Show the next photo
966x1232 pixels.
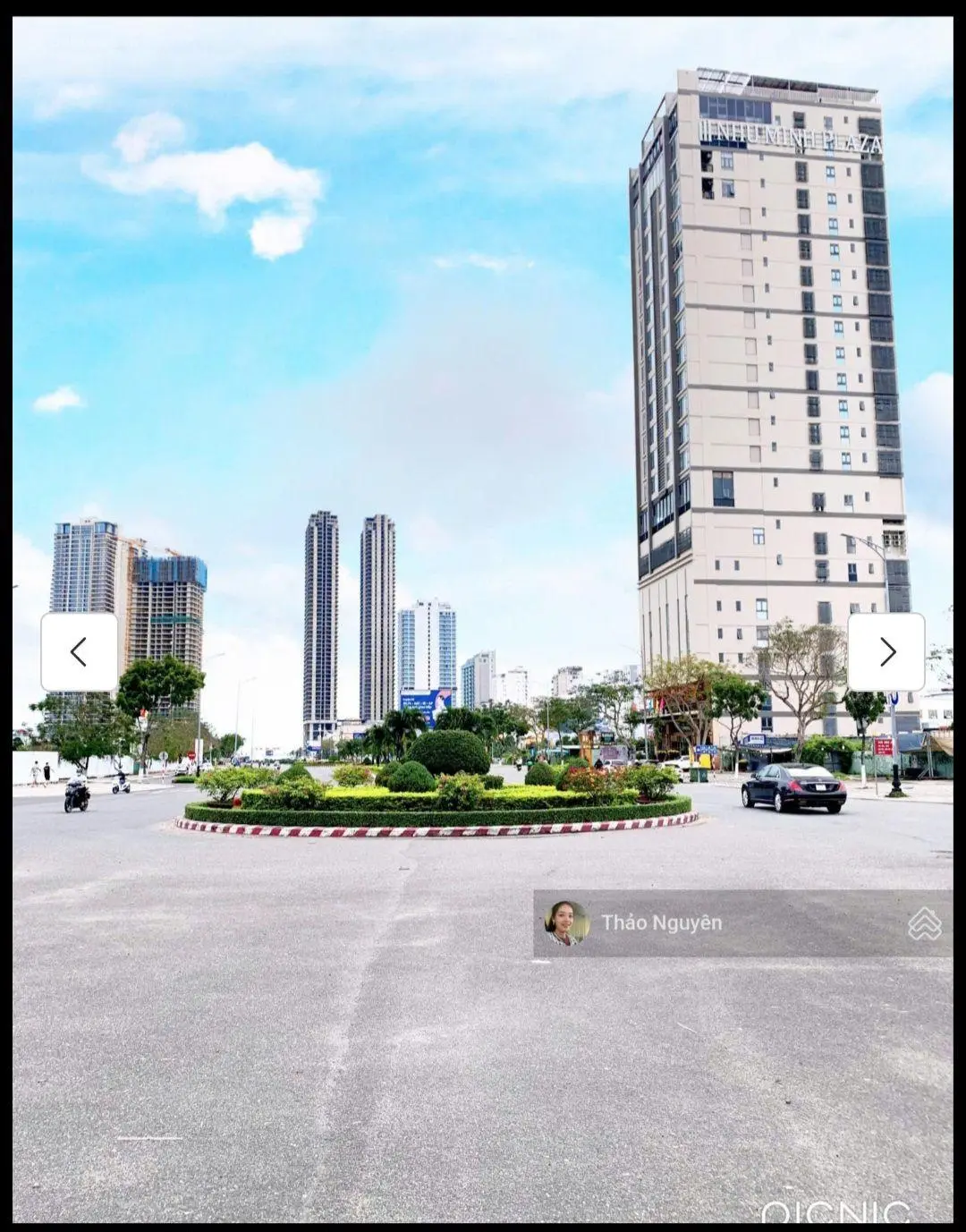click(886, 652)
